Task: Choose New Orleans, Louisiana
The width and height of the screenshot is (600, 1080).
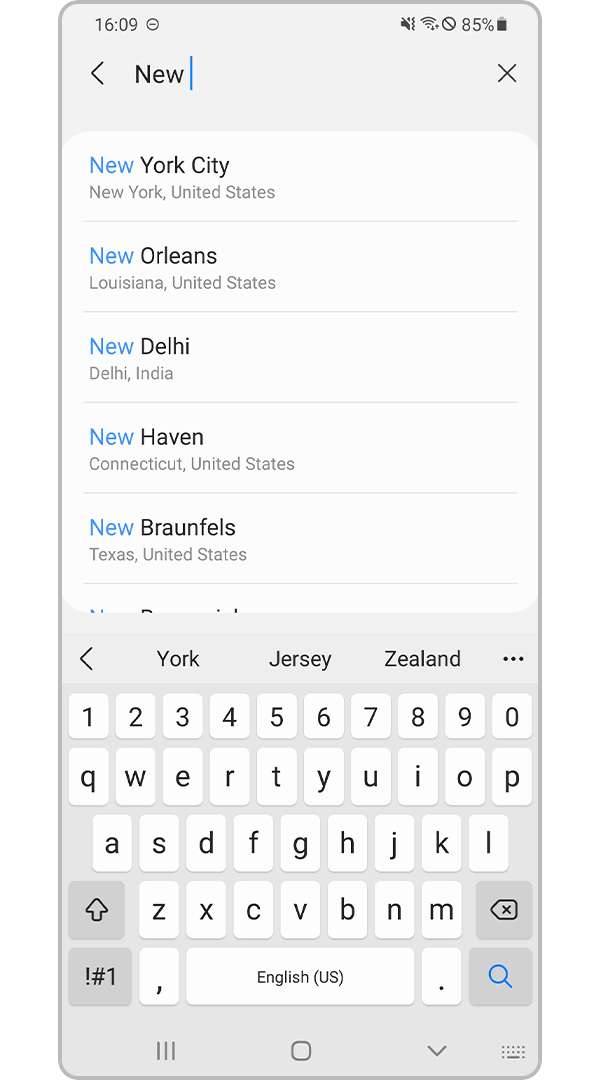Action: coord(300,268)
